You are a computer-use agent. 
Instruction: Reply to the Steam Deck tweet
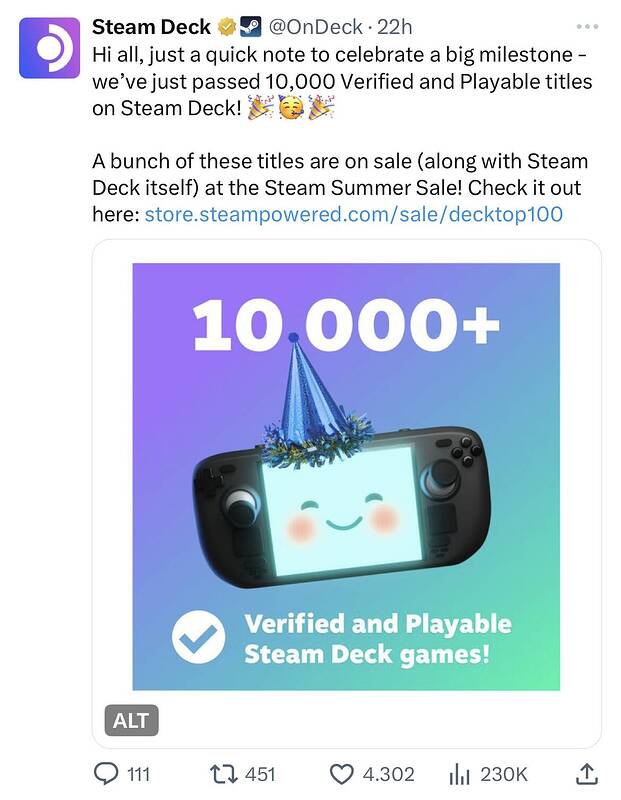coord(107,773)
